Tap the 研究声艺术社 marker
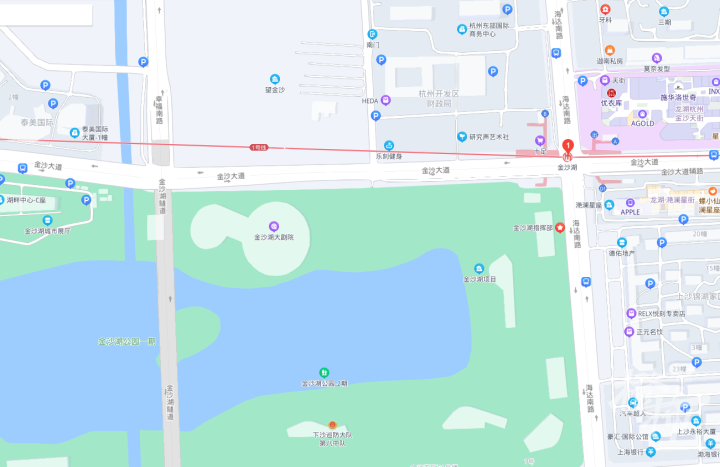 460,136
